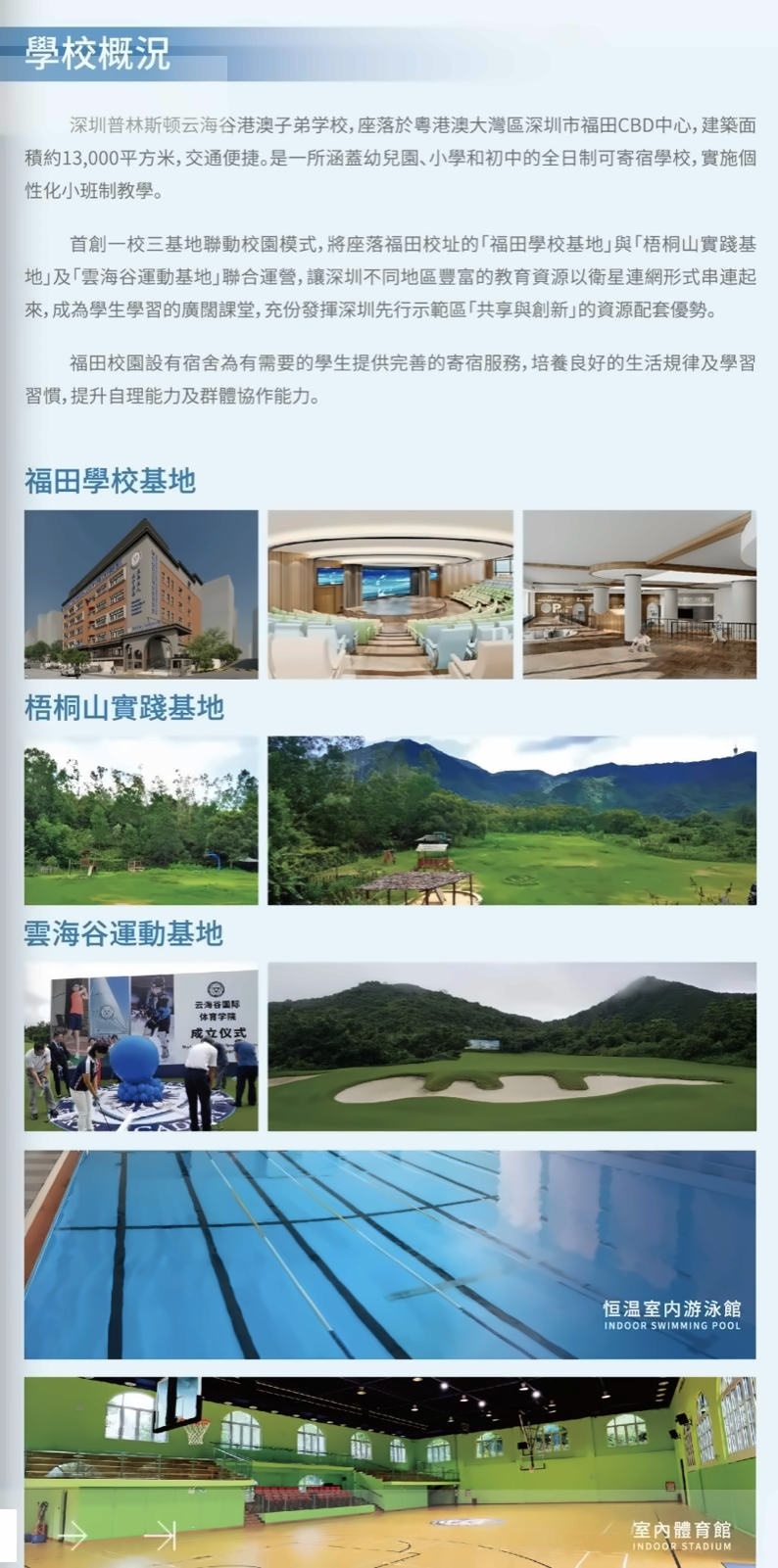Viewport: 778px width, 1568px height.
Task: Go to the next page arrow
Action: click(x=73, y=1534)
